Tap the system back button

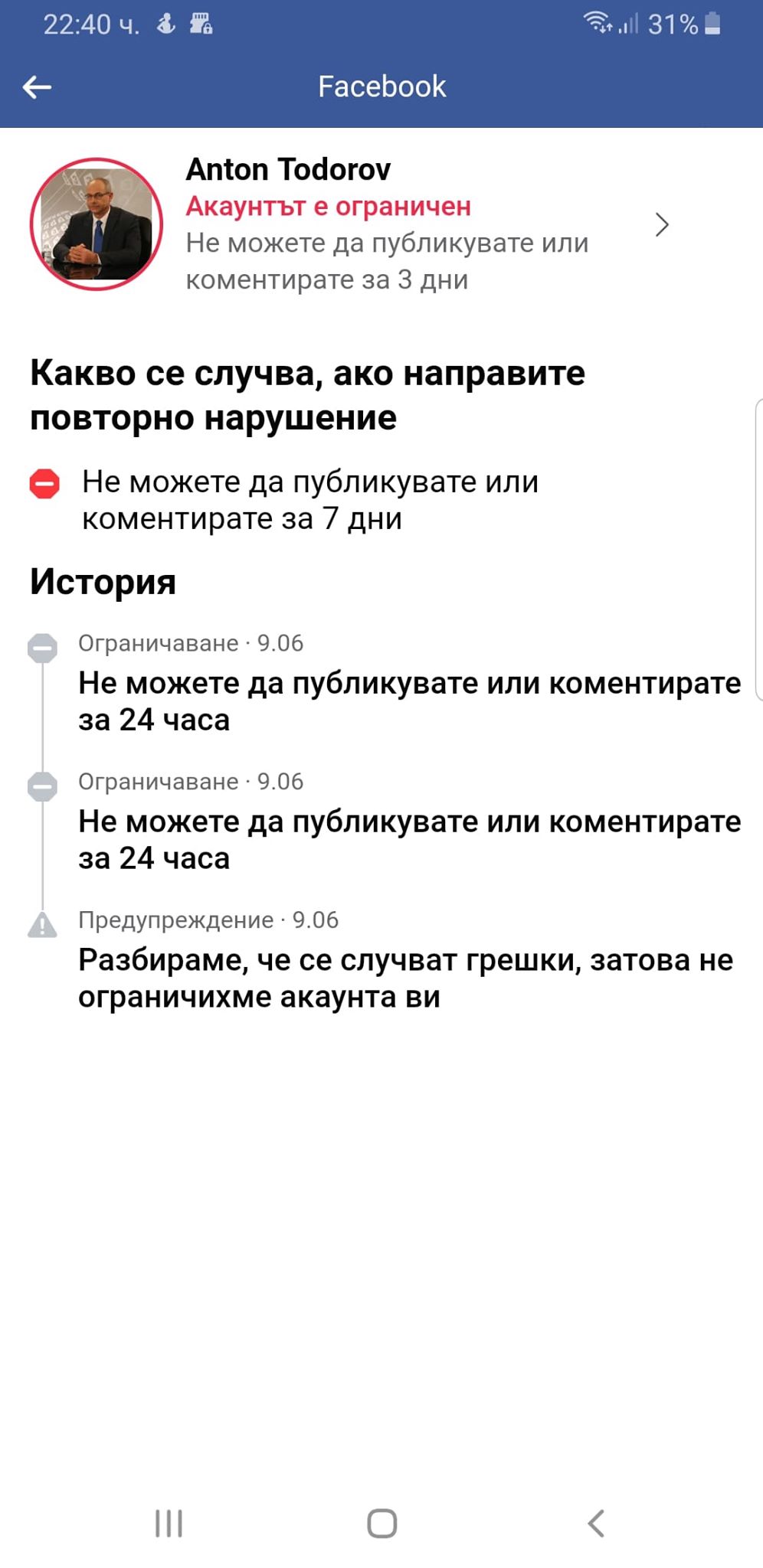(596, 1523)
